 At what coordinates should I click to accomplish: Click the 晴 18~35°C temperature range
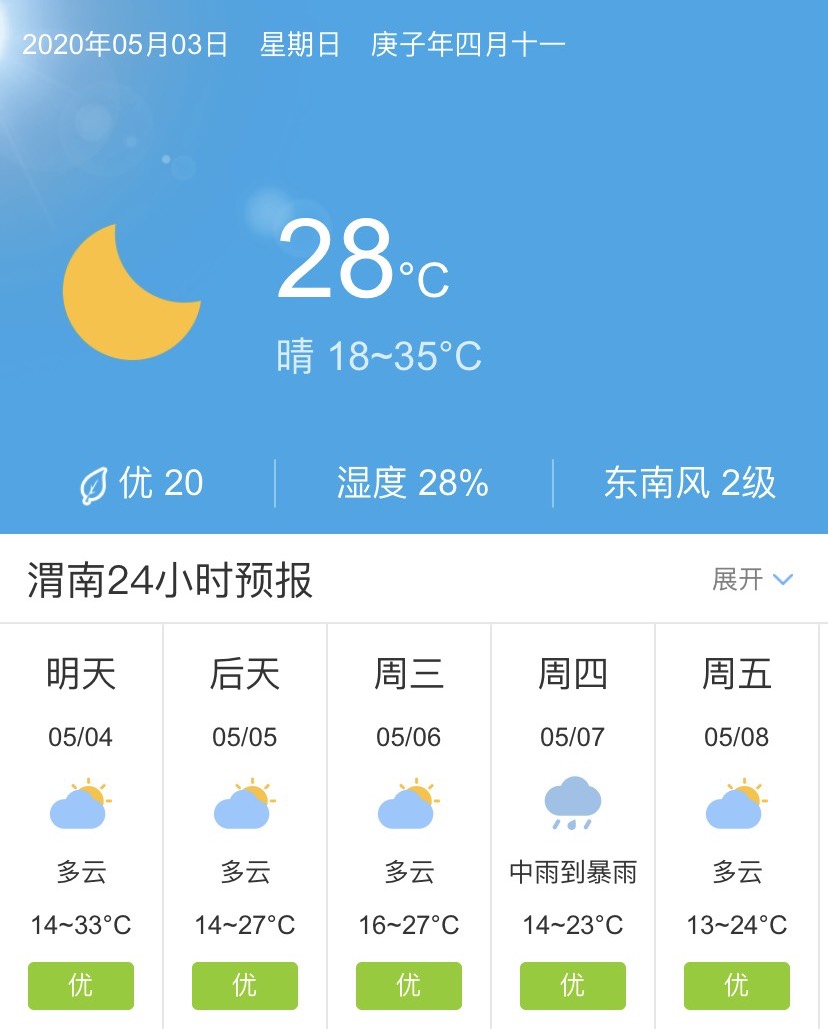tap(380, 355)
